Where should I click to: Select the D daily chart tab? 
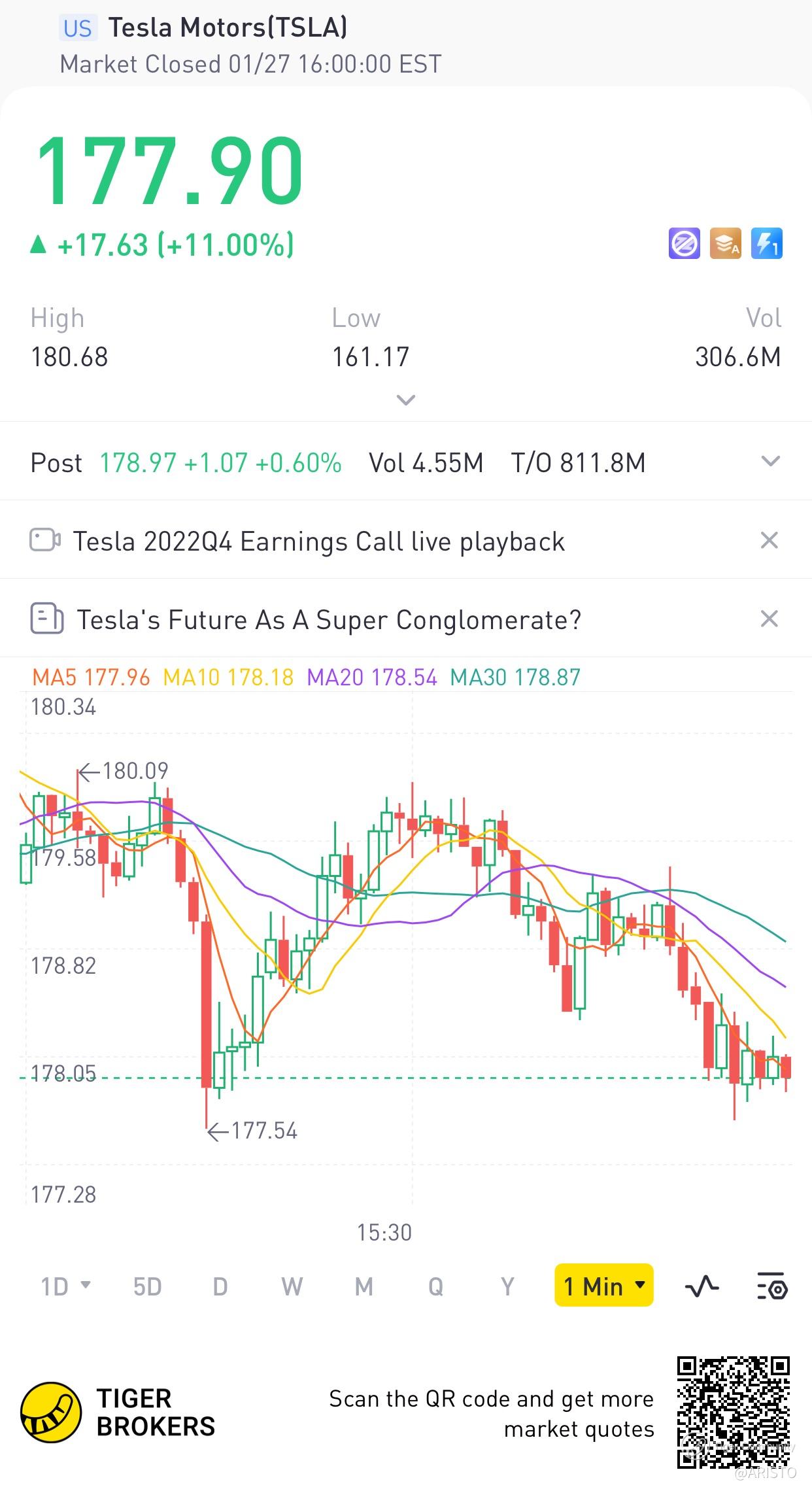pos(220,1286)
